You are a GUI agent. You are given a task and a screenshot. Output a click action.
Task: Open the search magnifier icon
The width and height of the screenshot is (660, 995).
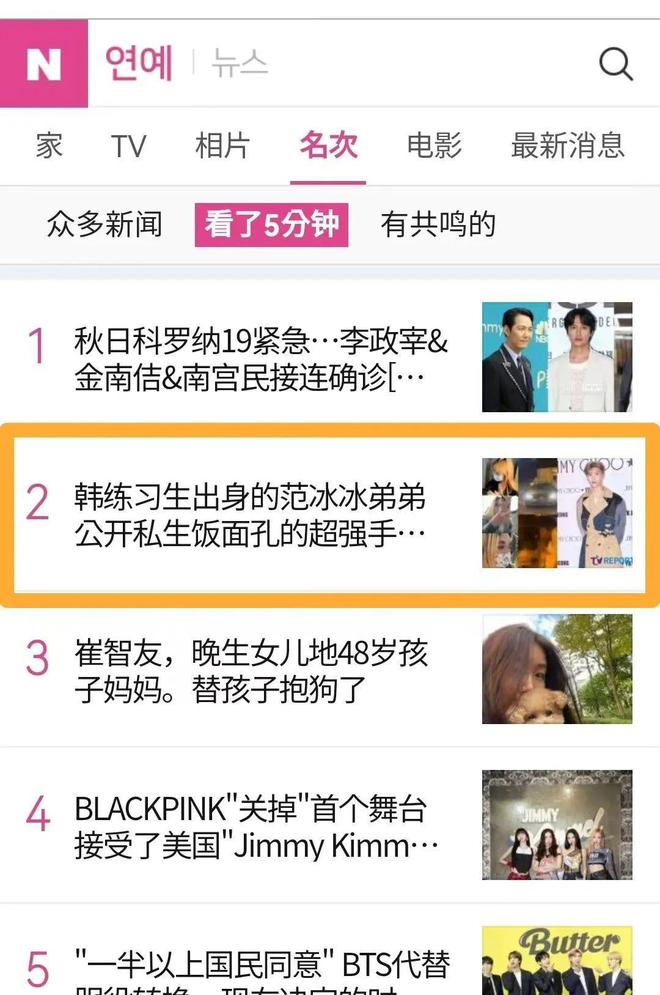pyautogui.click(x=616, y=64)
